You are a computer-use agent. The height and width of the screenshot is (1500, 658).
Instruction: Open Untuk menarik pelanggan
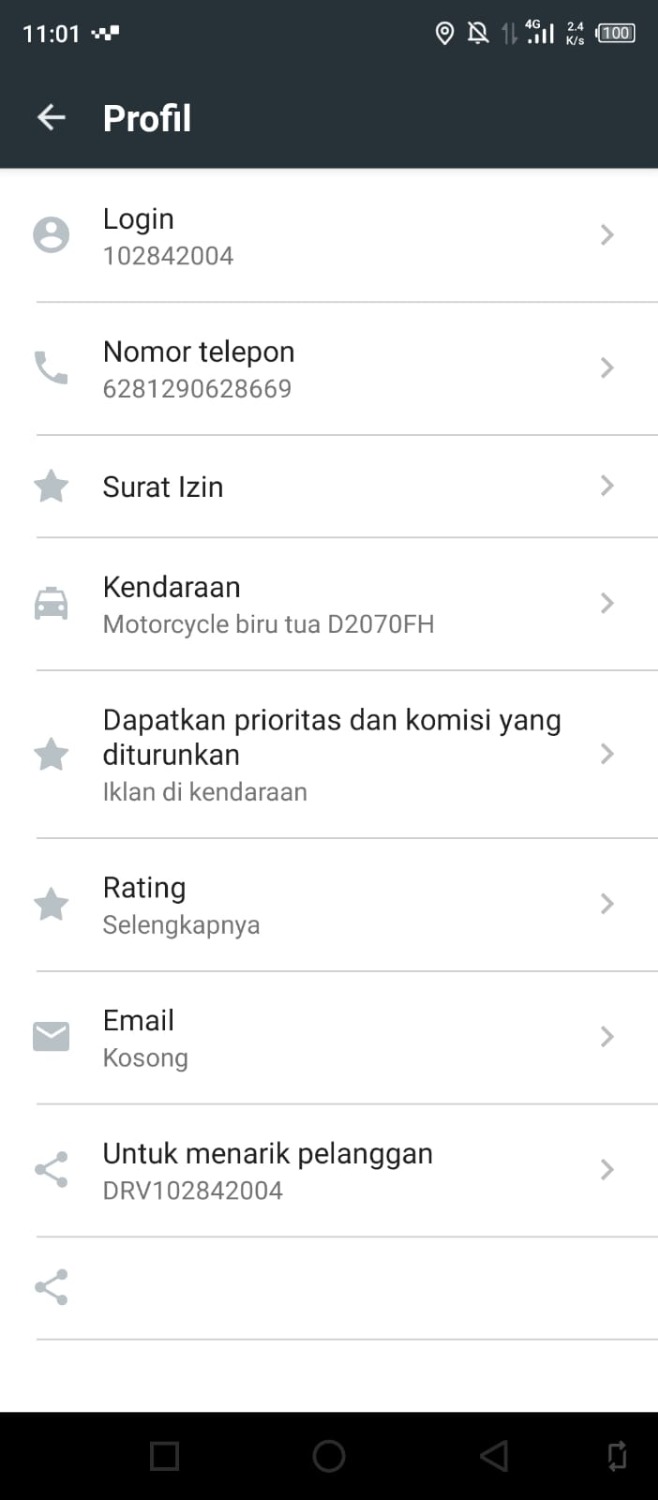tap(330, 1170)
